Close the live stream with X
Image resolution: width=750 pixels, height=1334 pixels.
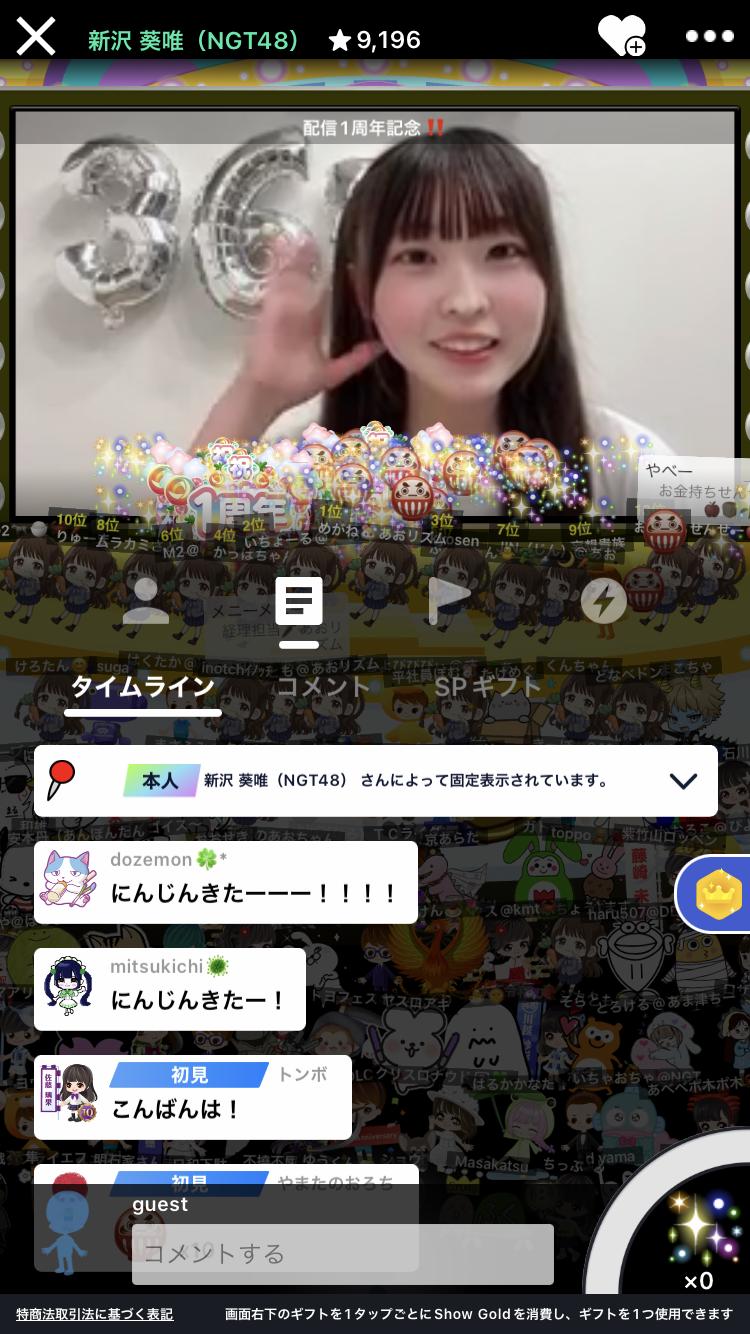tap(36, 37)
